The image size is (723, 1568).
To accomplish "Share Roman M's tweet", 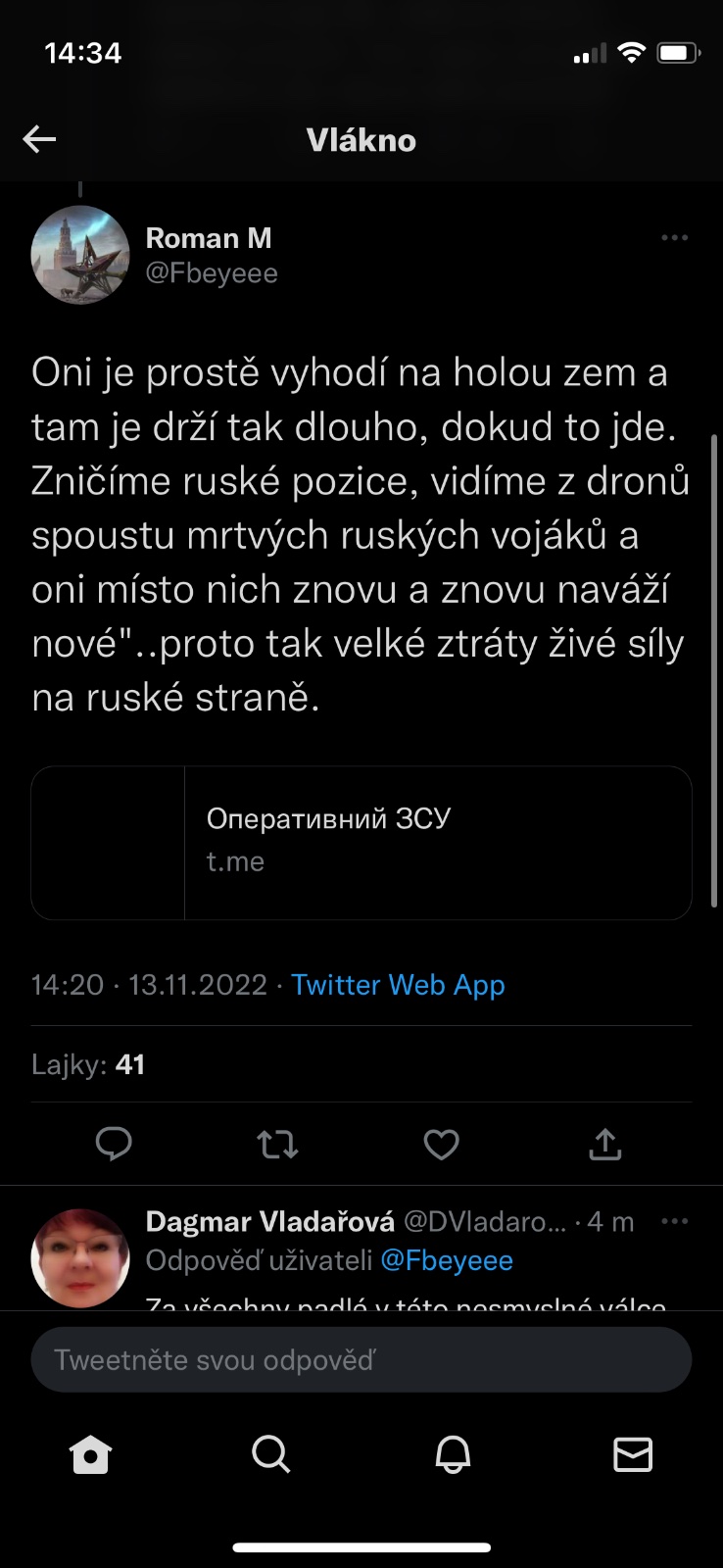I will (605, 1143).
